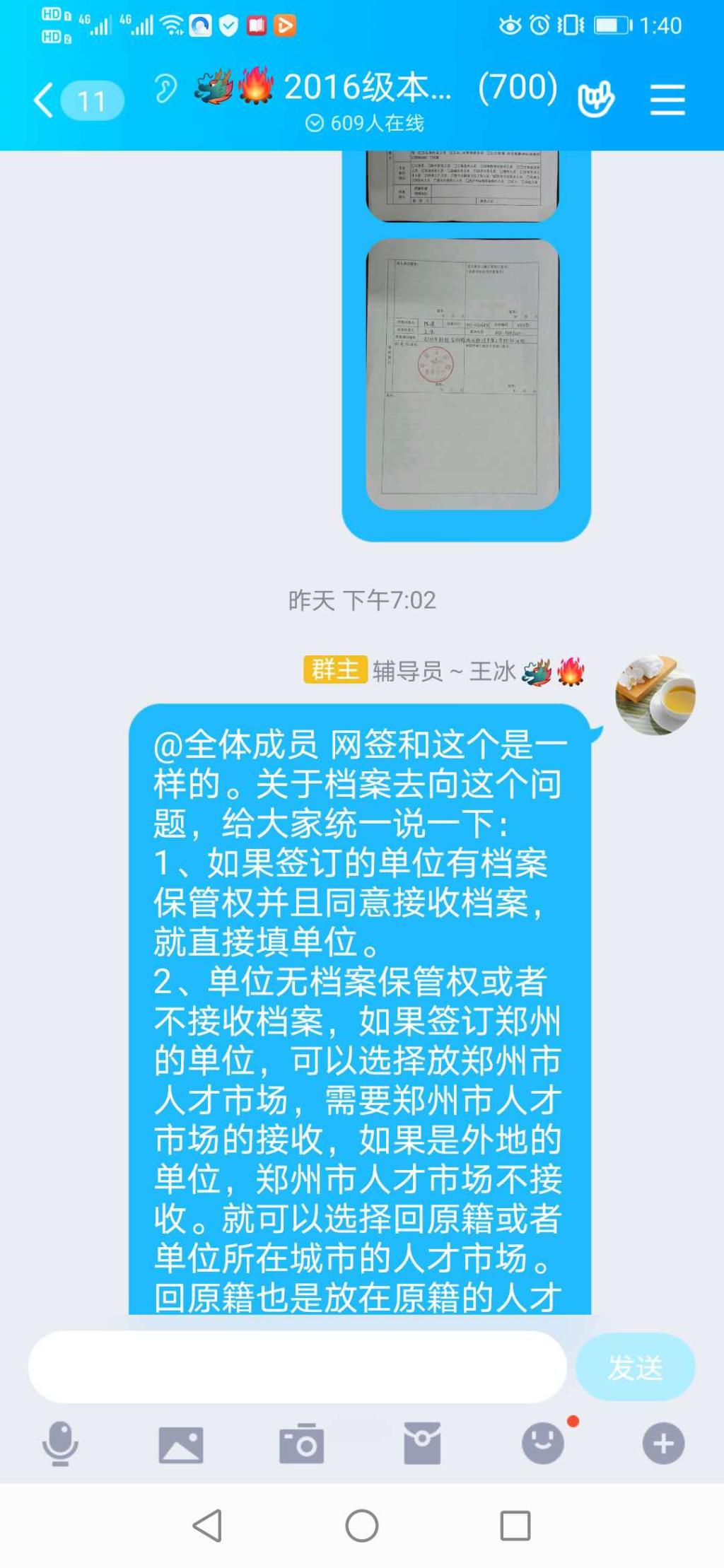Open 辅导员~王冰's profile avatar
Viewport: 724px width, 1568px height.
click(x=655, y=694)
